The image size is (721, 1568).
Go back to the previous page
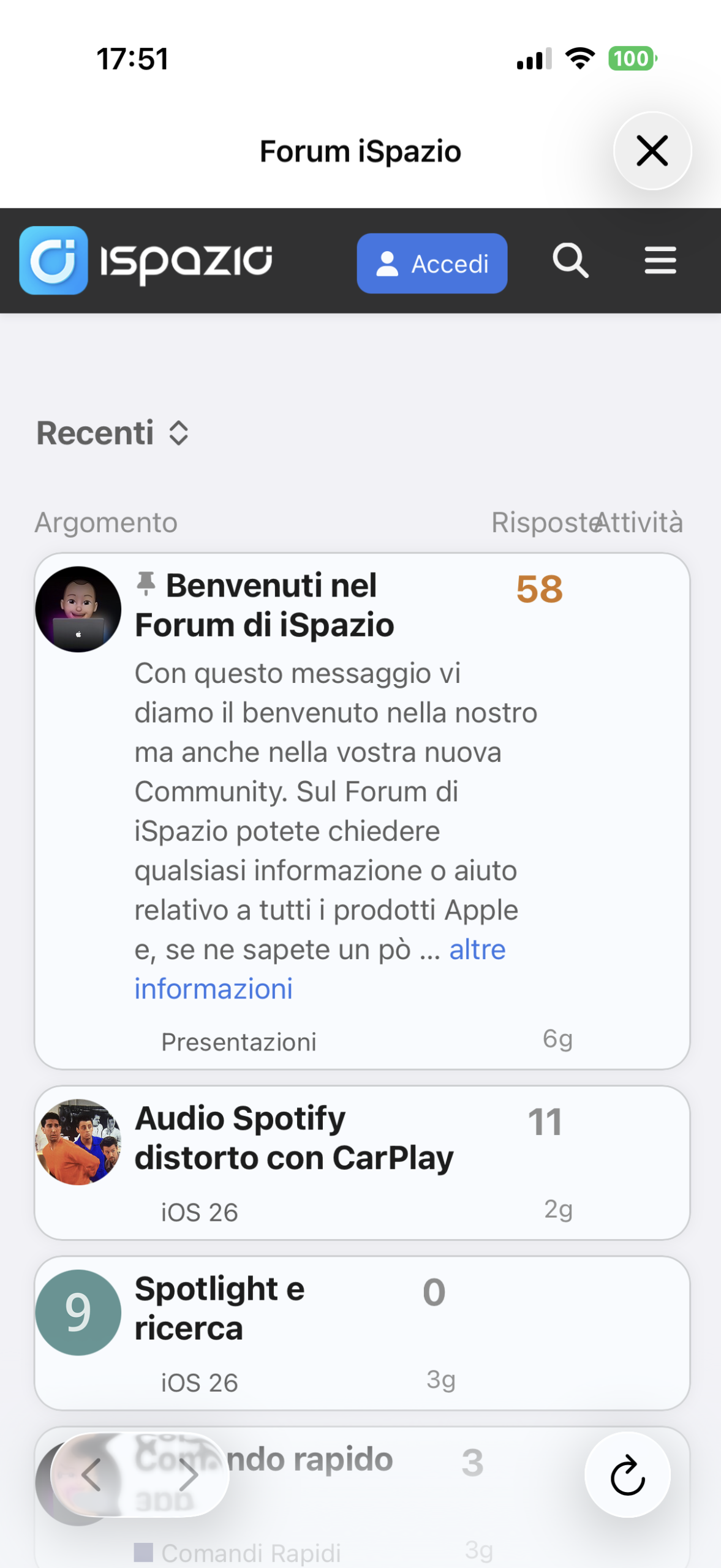[92, 1475]
